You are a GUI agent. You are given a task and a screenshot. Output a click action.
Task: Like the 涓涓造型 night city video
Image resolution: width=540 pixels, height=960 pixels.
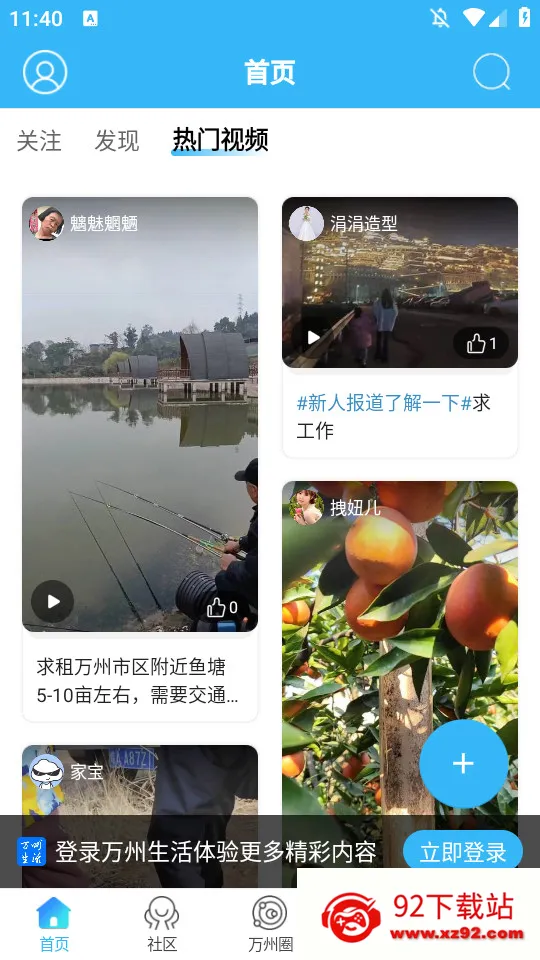click(x=481, y=343)
